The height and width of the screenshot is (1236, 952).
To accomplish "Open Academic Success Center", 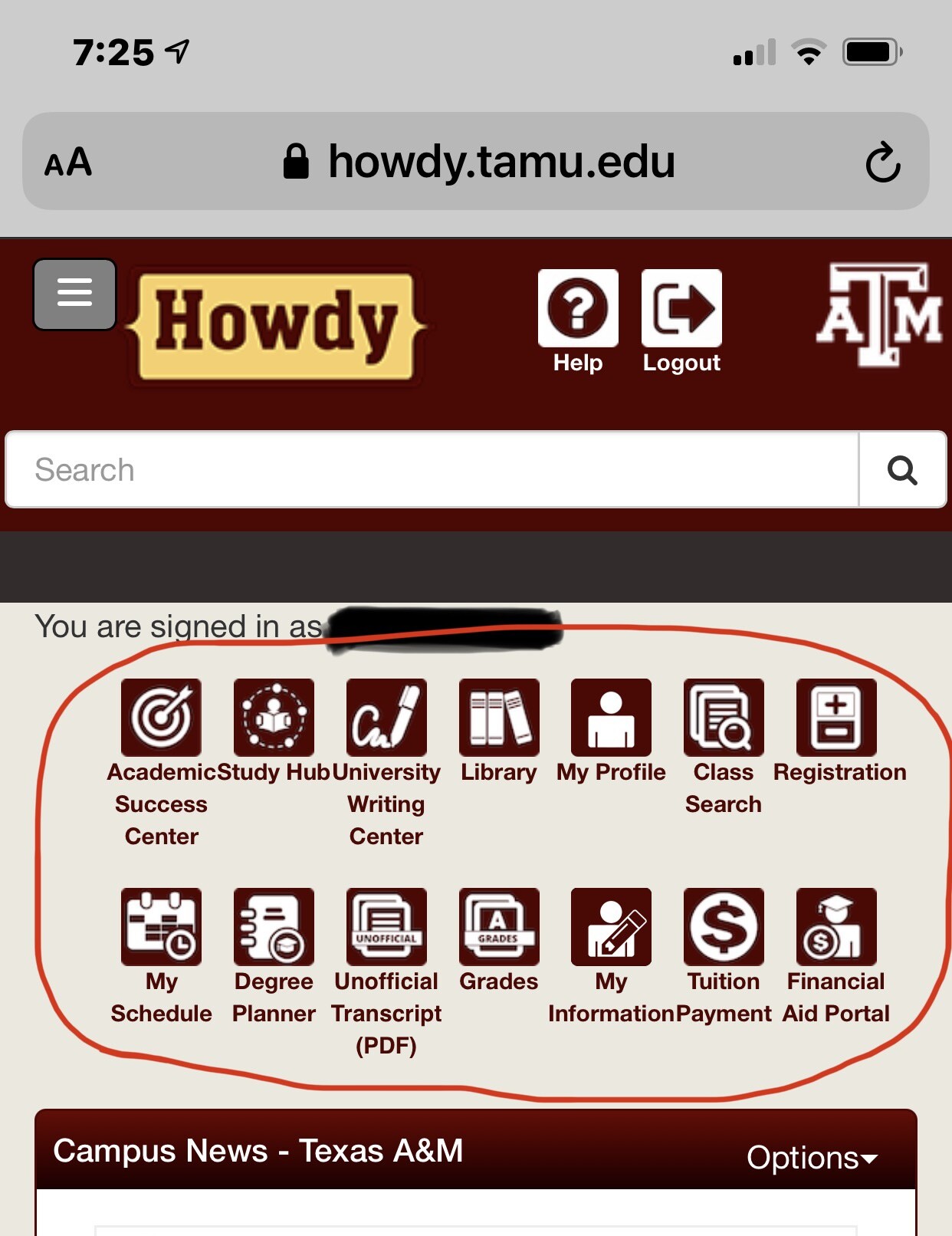I will 161,718.
